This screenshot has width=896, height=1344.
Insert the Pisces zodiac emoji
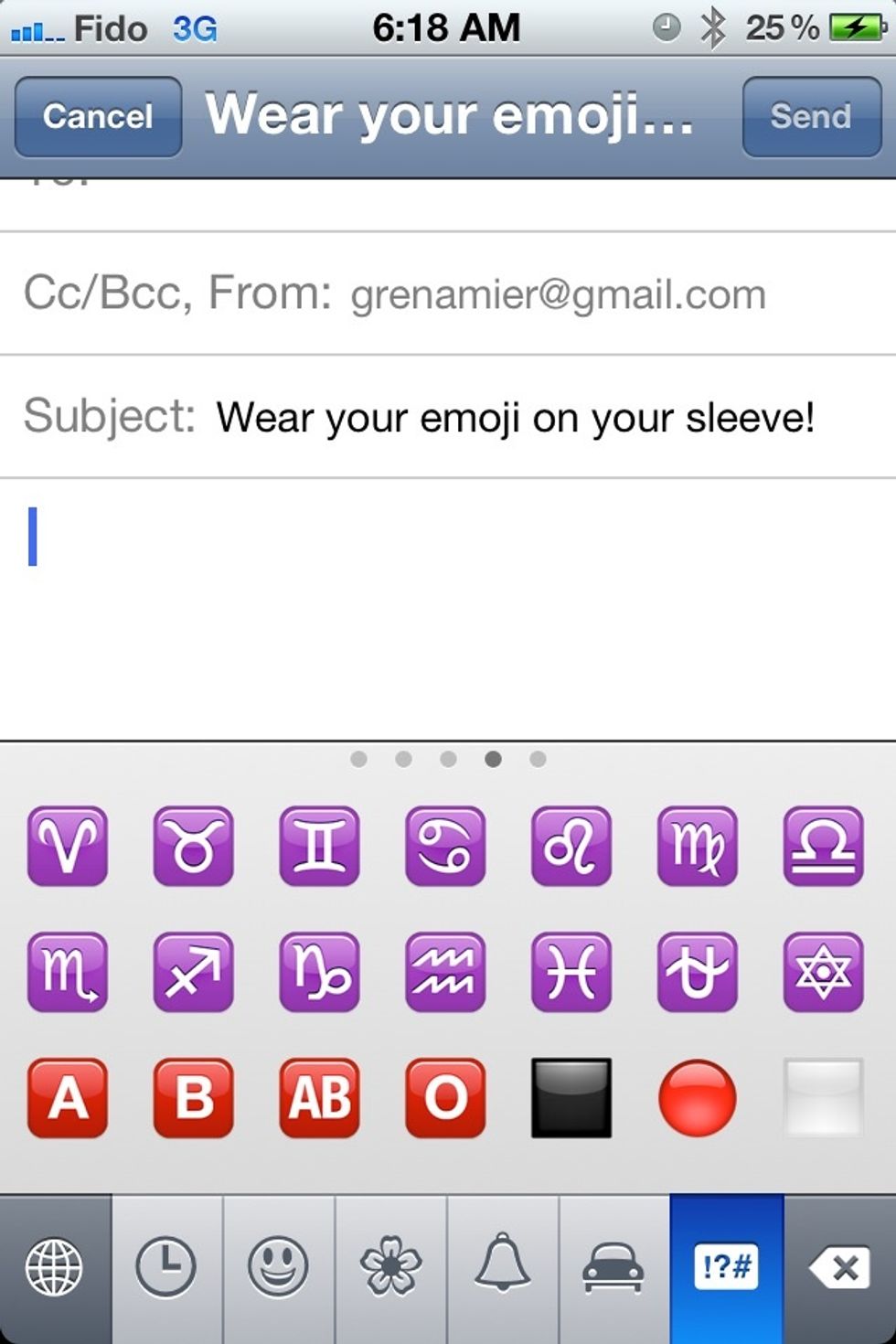click(x=571, y=972)
